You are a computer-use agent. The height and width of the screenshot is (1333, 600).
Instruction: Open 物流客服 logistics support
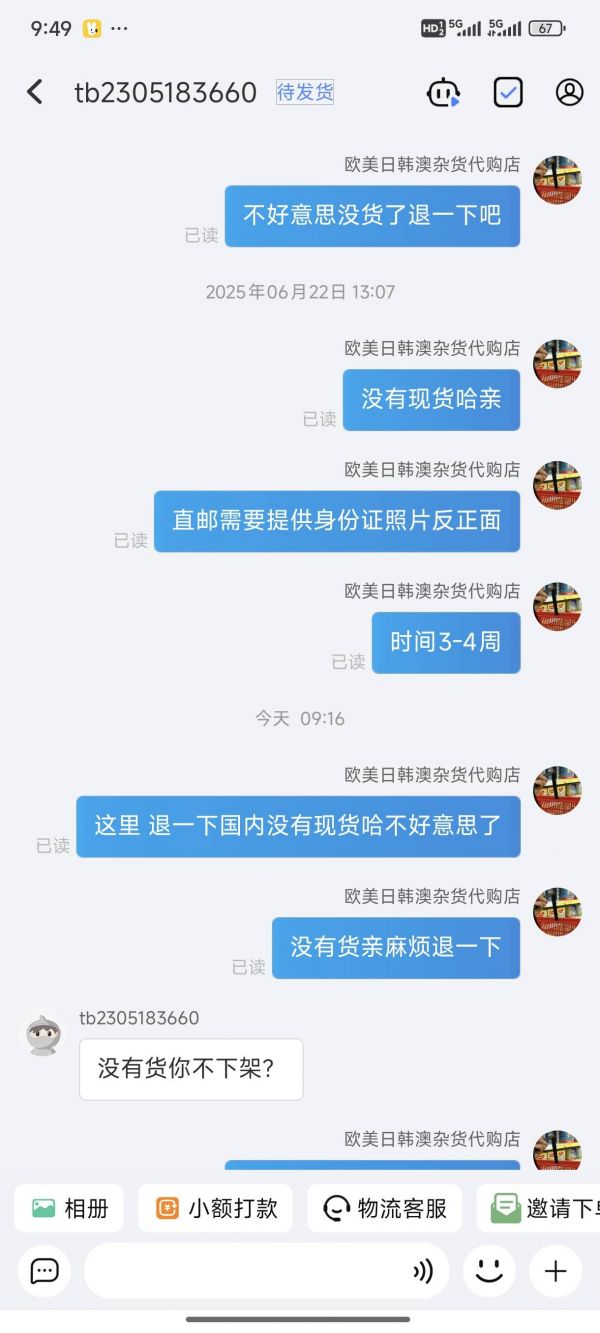click(x=384, y=1208)
